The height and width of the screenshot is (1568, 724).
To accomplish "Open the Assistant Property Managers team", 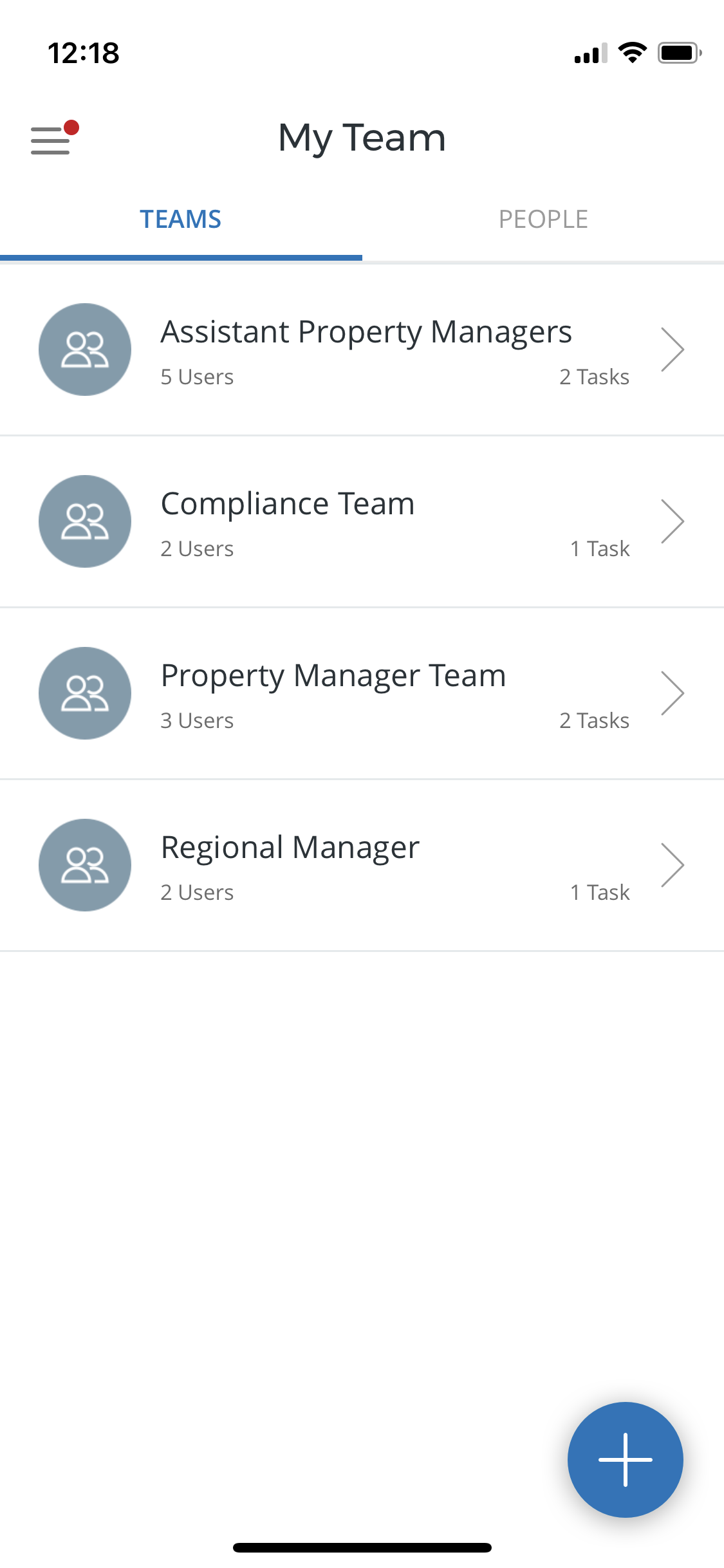I will 362,350.
